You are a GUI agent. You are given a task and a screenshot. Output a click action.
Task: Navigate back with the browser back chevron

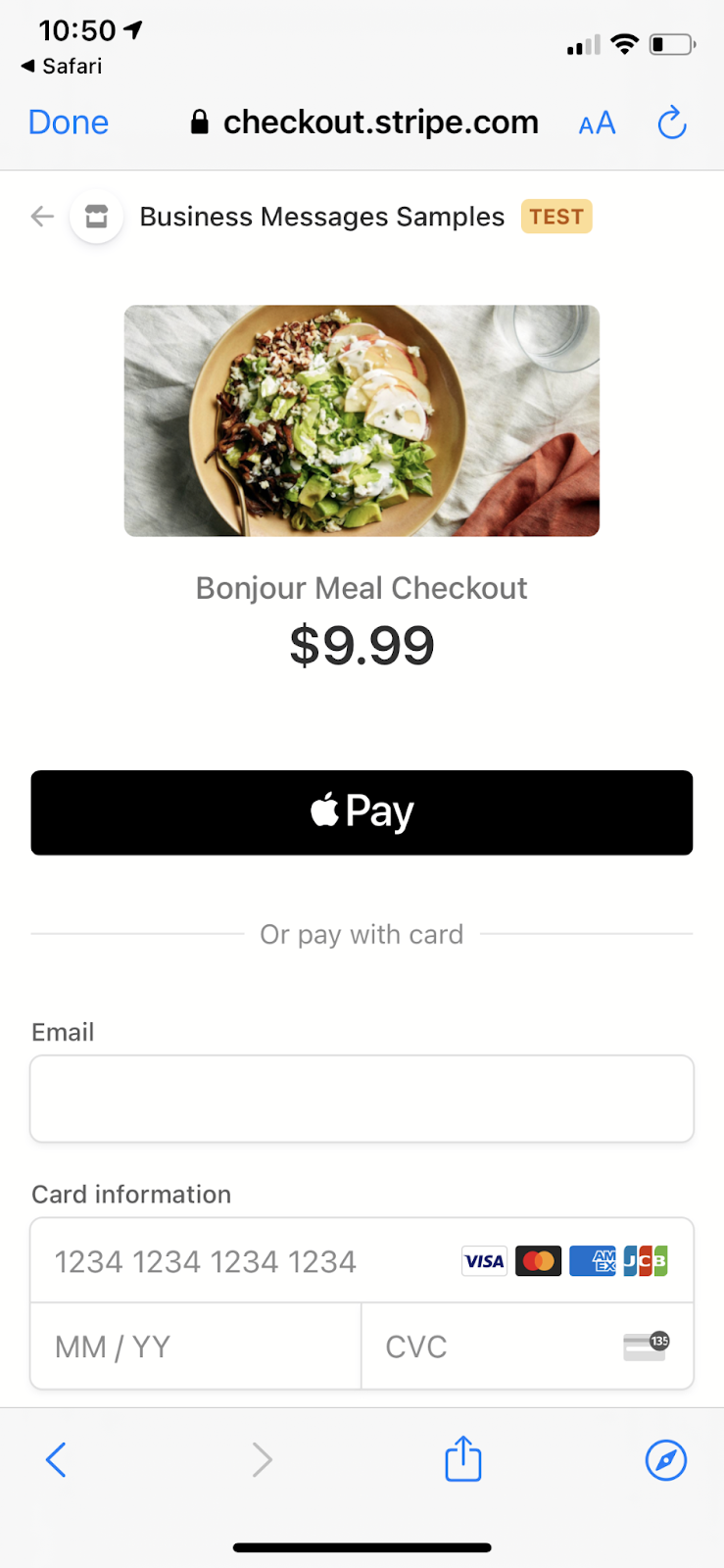(x=57, y=1459)
